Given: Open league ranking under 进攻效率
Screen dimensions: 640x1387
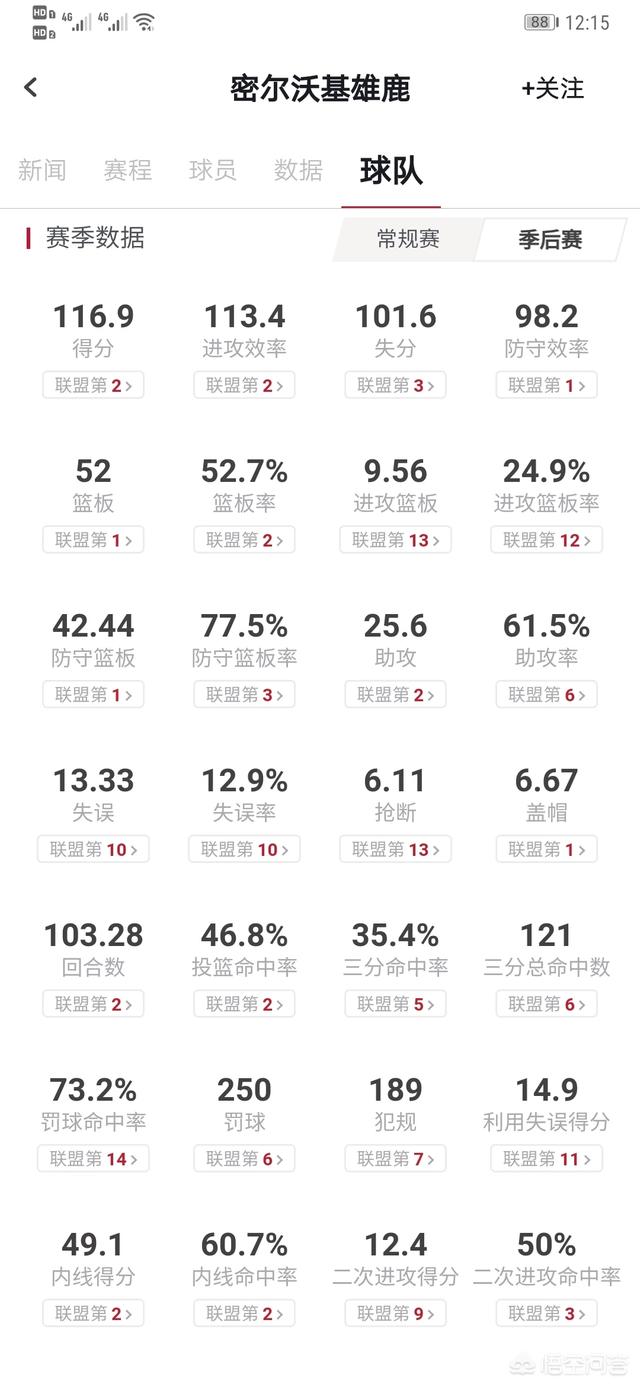Looking at the screenshot, I should 244,385.
